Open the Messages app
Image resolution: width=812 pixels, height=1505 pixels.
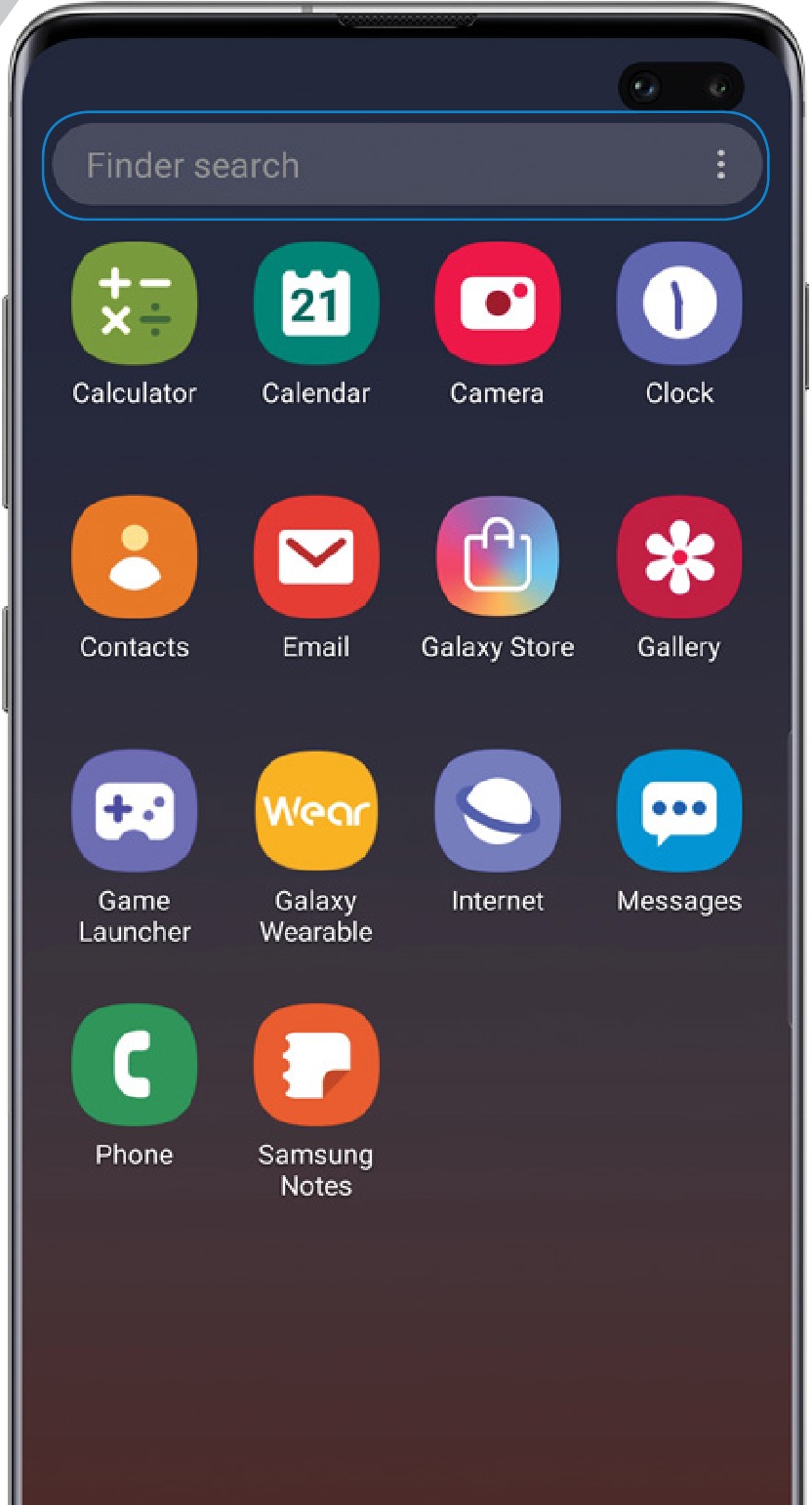coord(679,811)
